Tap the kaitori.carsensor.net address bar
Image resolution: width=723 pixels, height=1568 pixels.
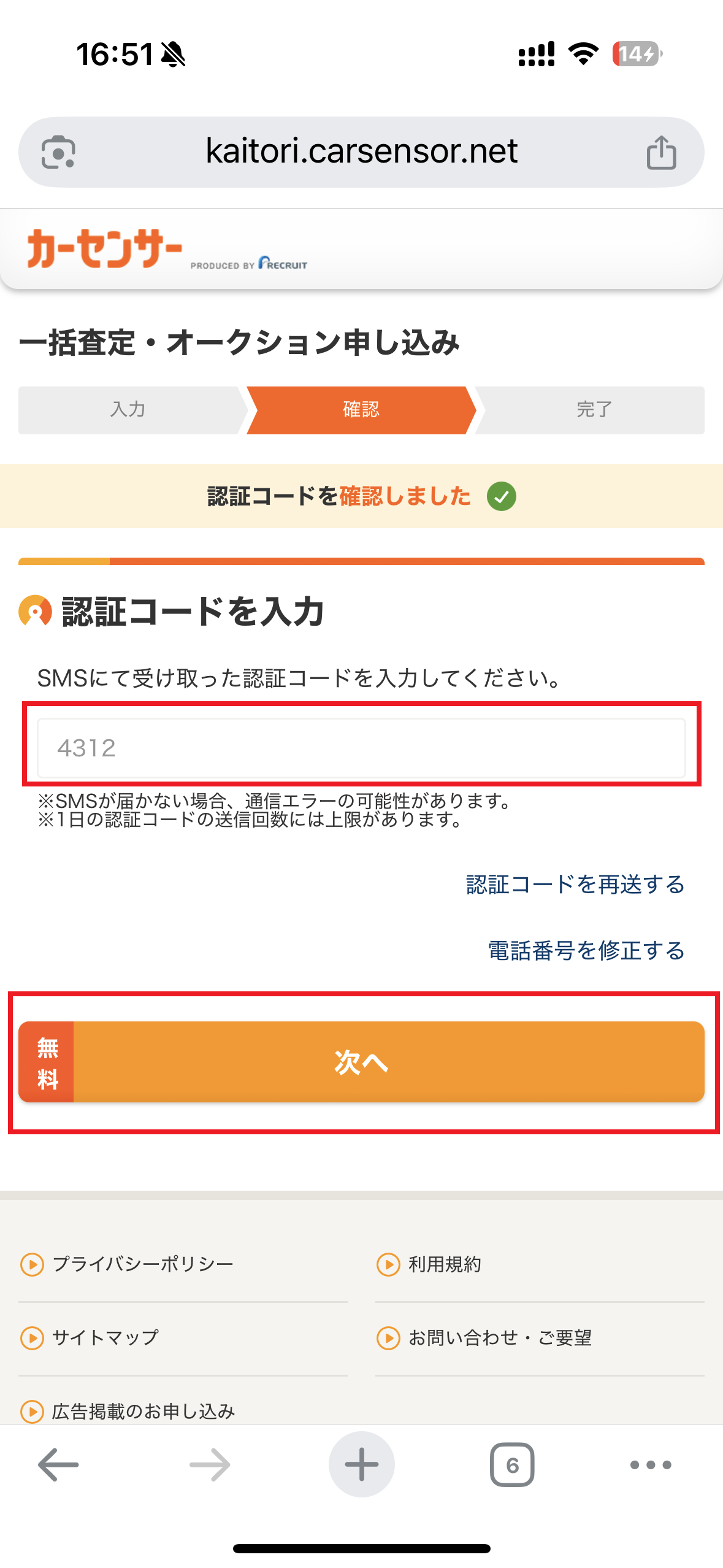point(361,152)
